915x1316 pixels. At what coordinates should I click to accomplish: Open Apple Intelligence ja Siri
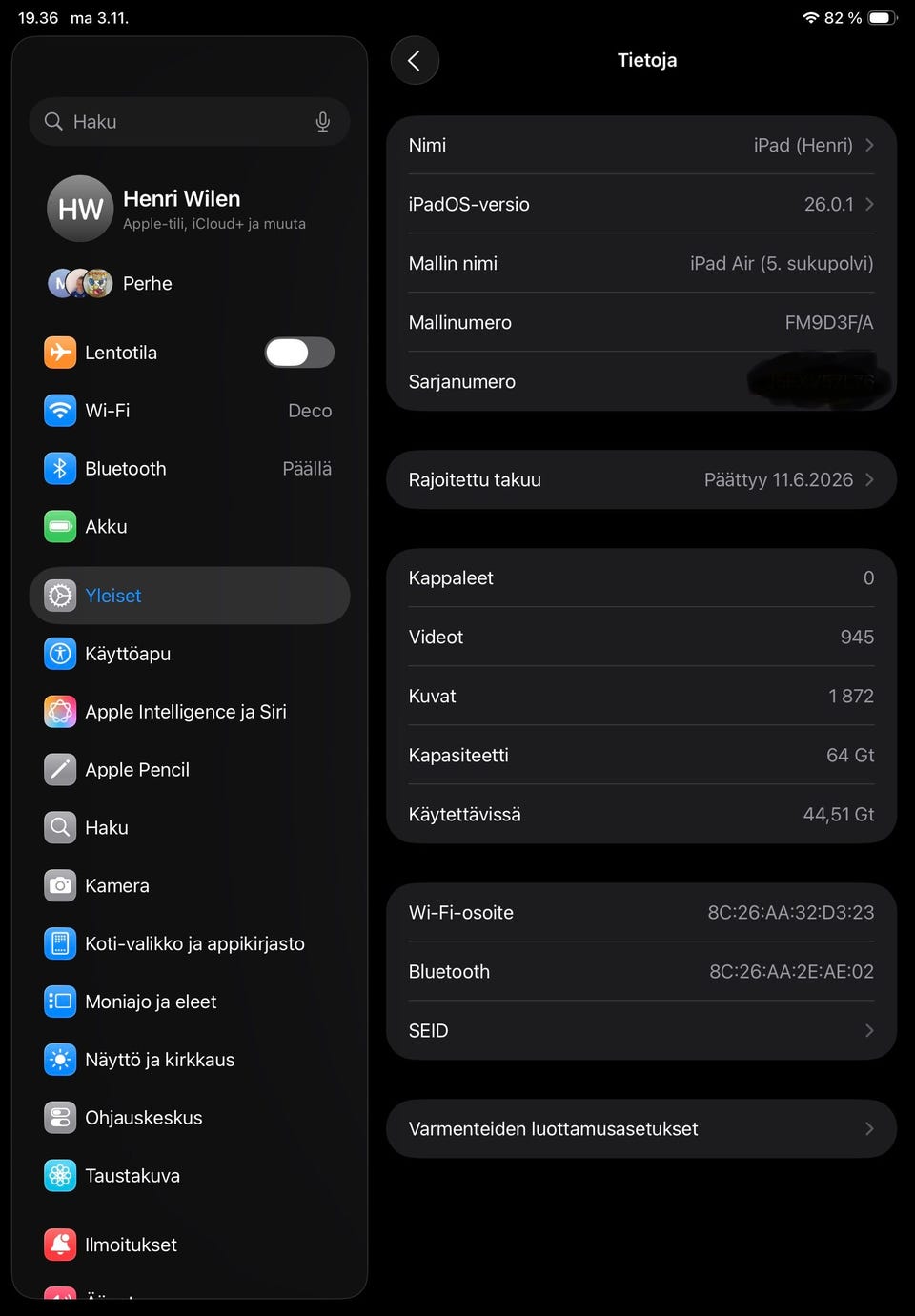[x=189, y=712]
